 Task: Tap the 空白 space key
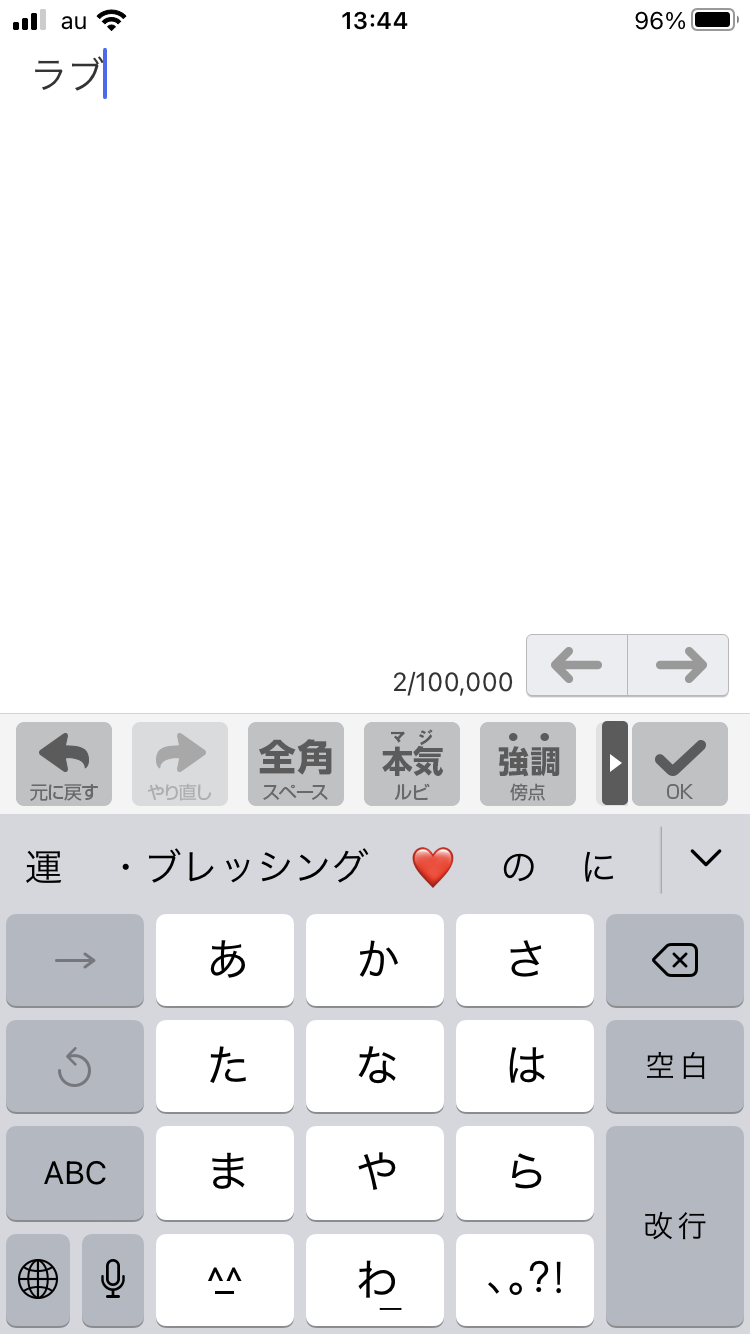[675, 1066]
